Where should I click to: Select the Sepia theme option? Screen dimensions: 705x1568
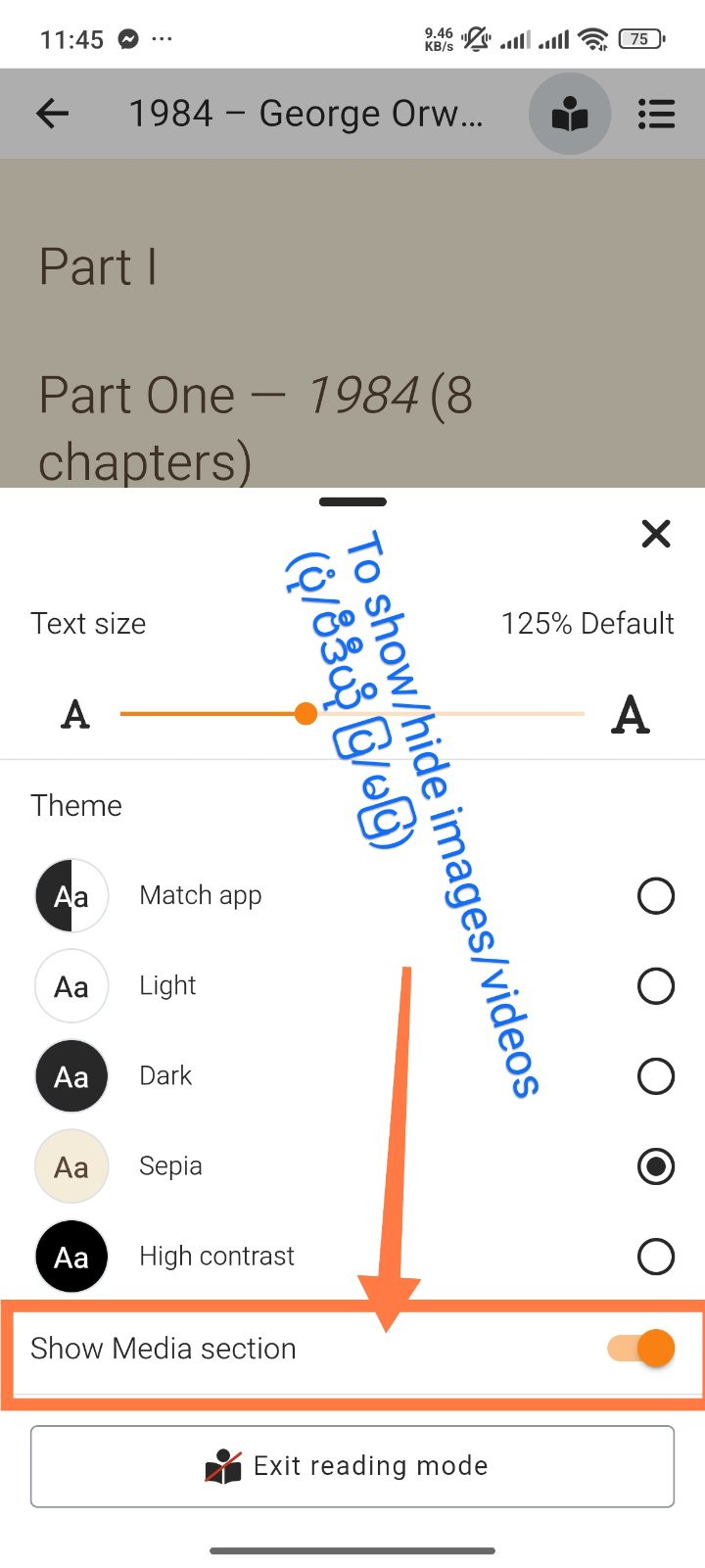coord(655,1165)
